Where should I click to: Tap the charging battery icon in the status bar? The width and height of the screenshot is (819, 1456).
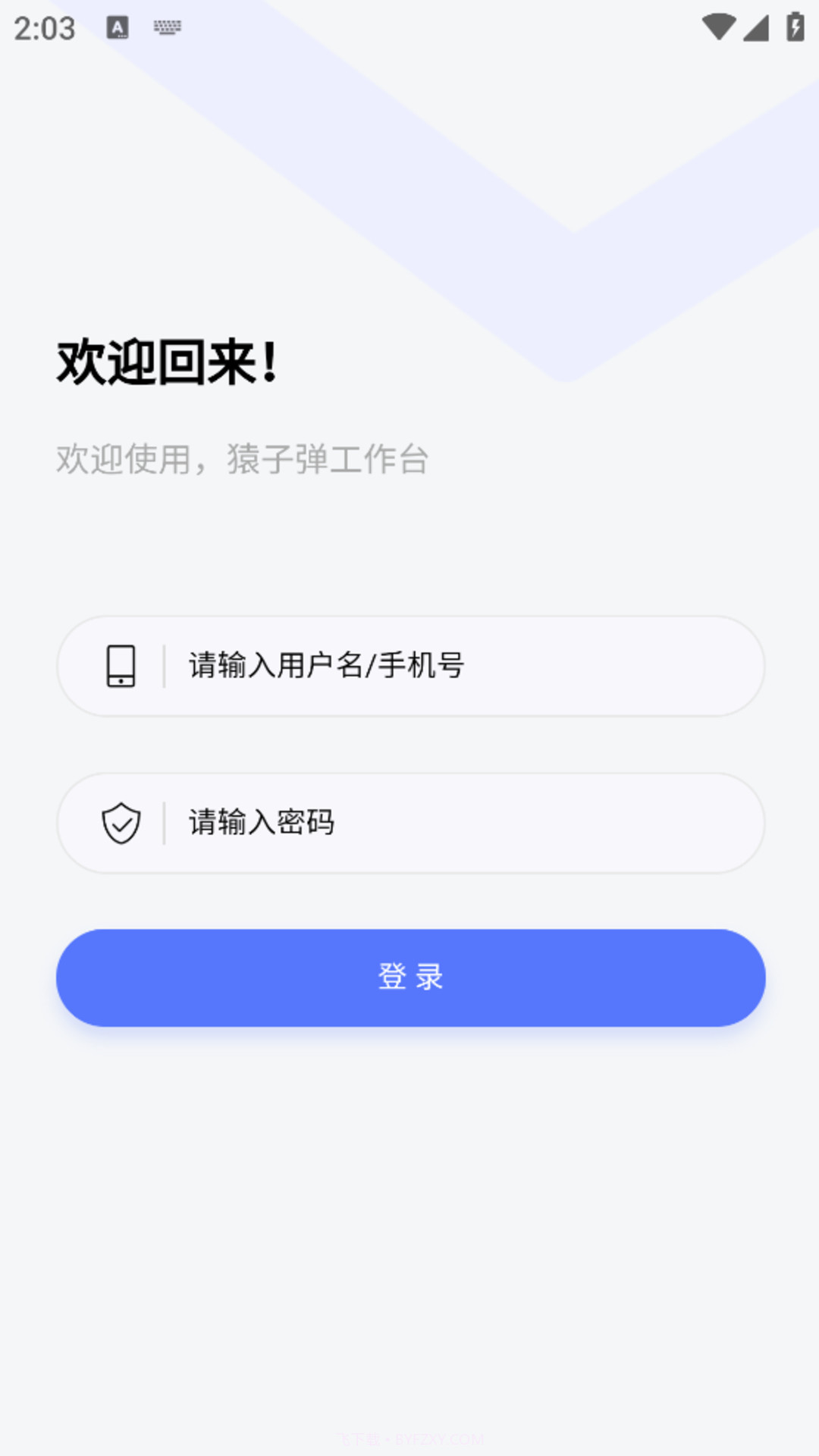point(793,25)
